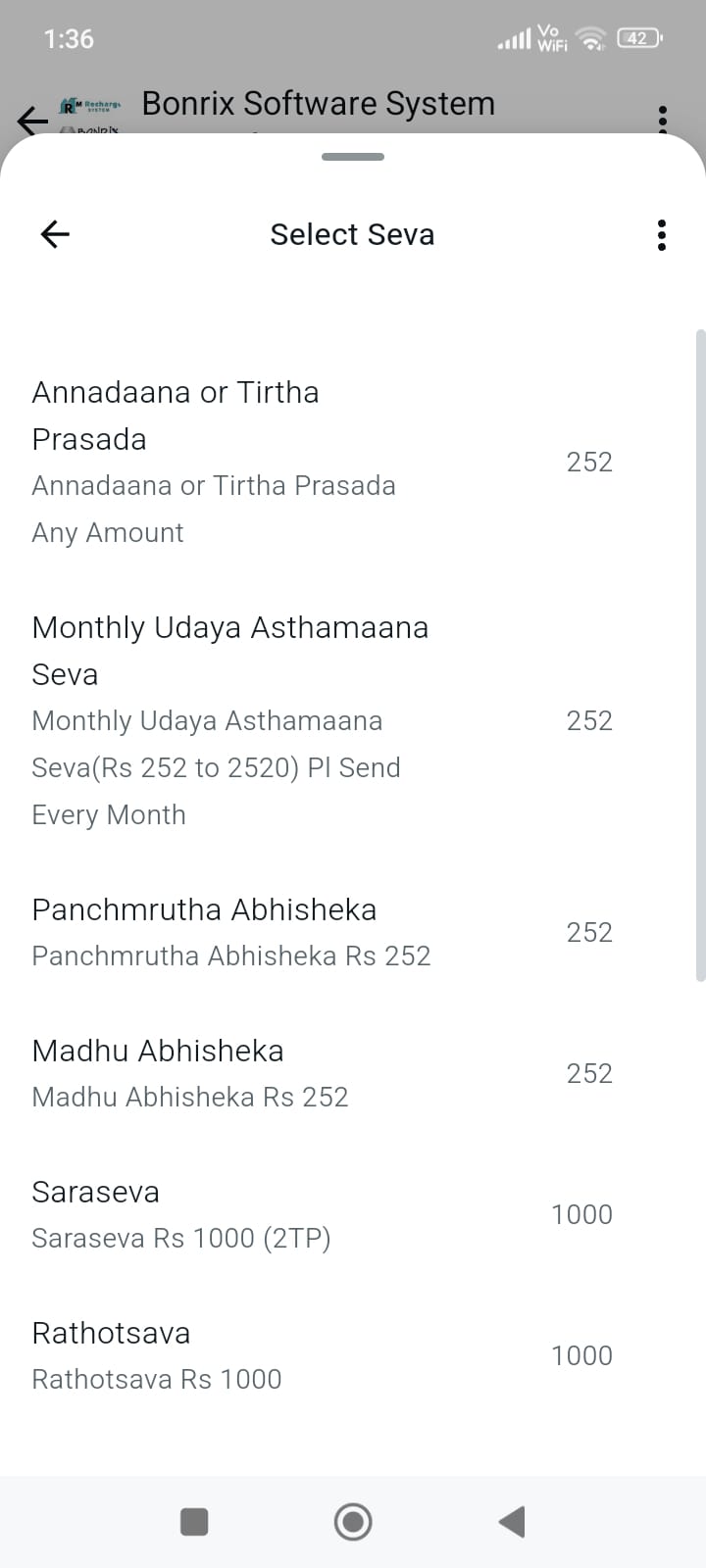Viewport: 706px width, 1568px height.
Task: Select Madhu Abhisheka for Rs 252
Action: pyautogui.click(x=322, y=1073)
